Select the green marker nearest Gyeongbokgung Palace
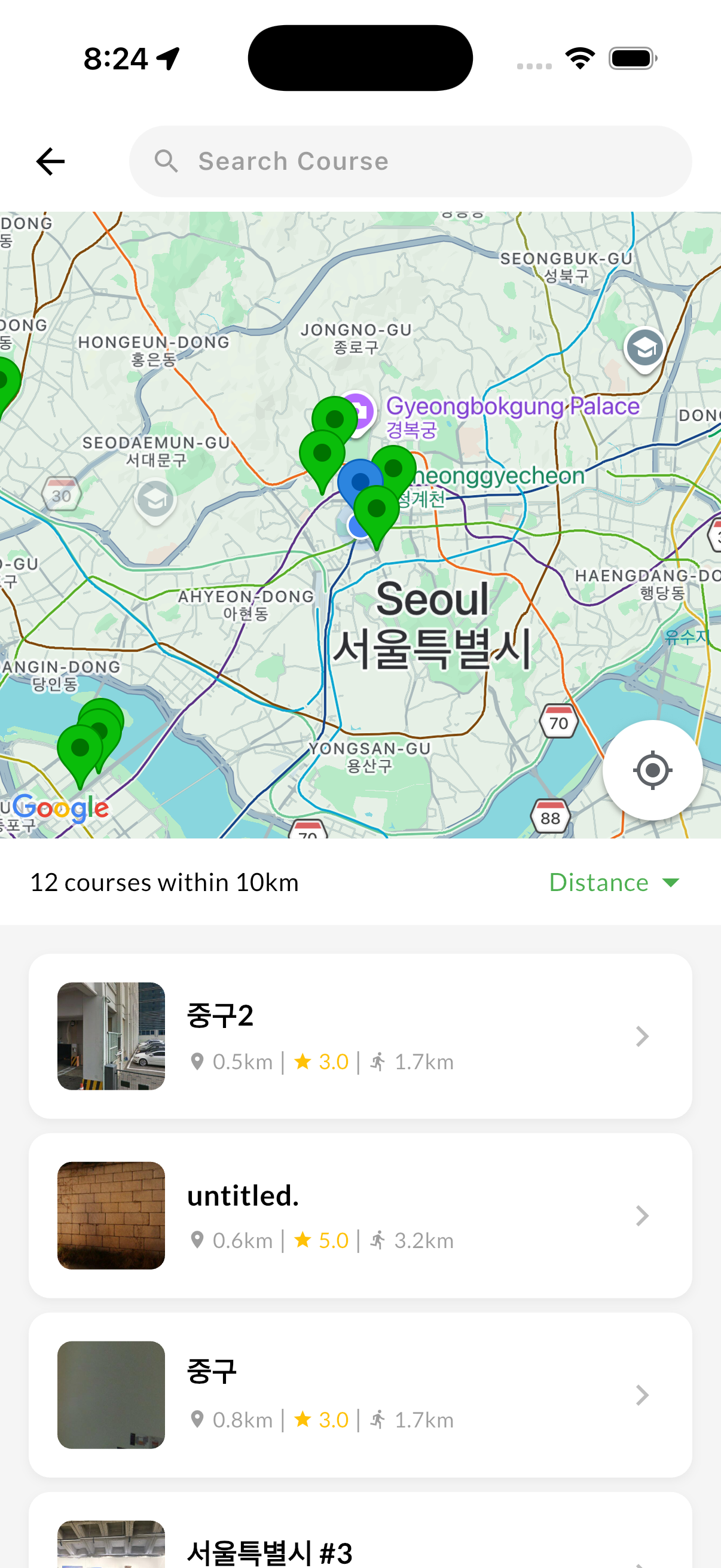The width and height of the screenshot is (721, 1568). [335, 417]
